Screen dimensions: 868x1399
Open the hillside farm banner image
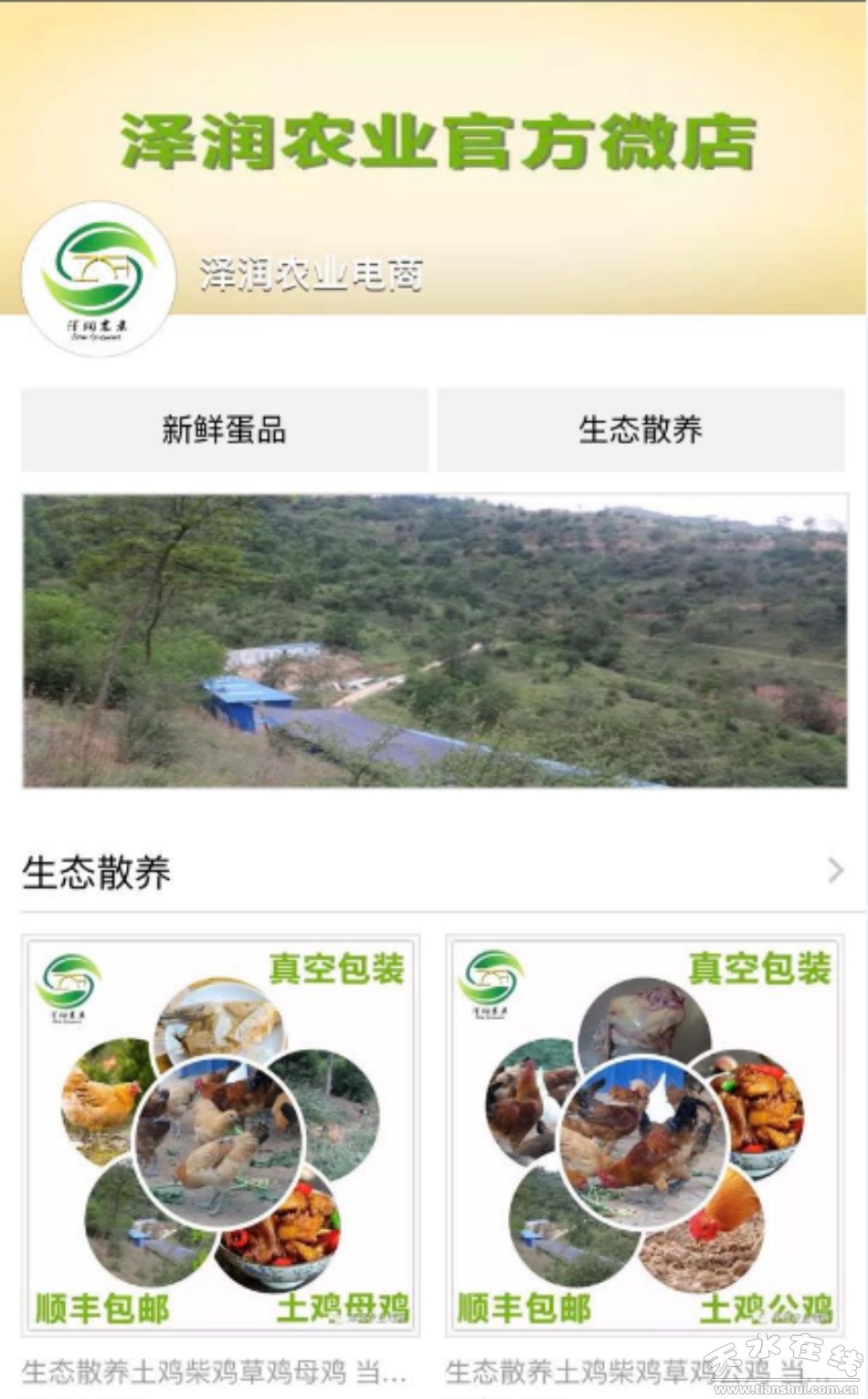tap(435, 641)
